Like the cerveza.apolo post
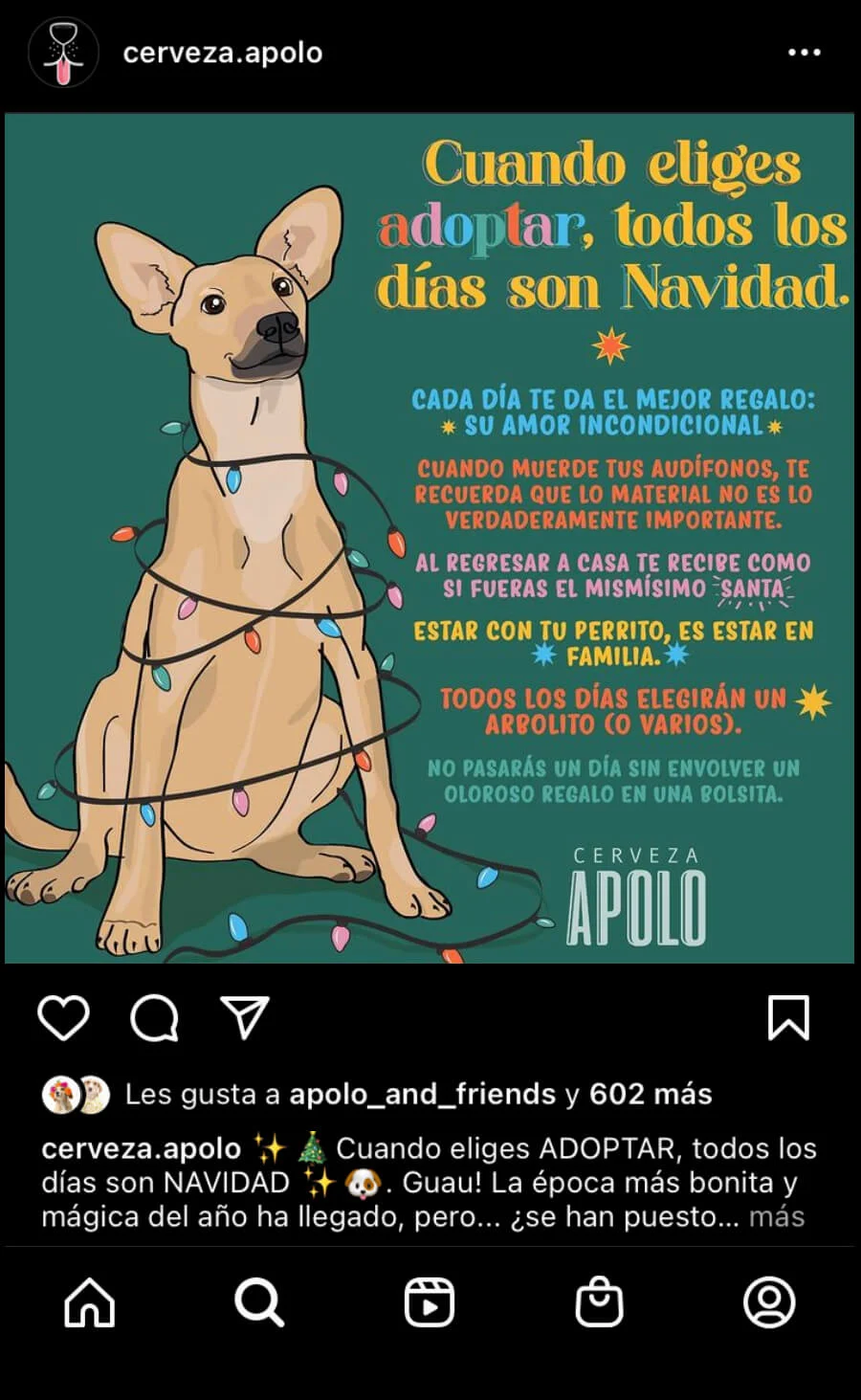Image resolution: width=861 pixels, height=1400 pixels. tap(63, 1017)
